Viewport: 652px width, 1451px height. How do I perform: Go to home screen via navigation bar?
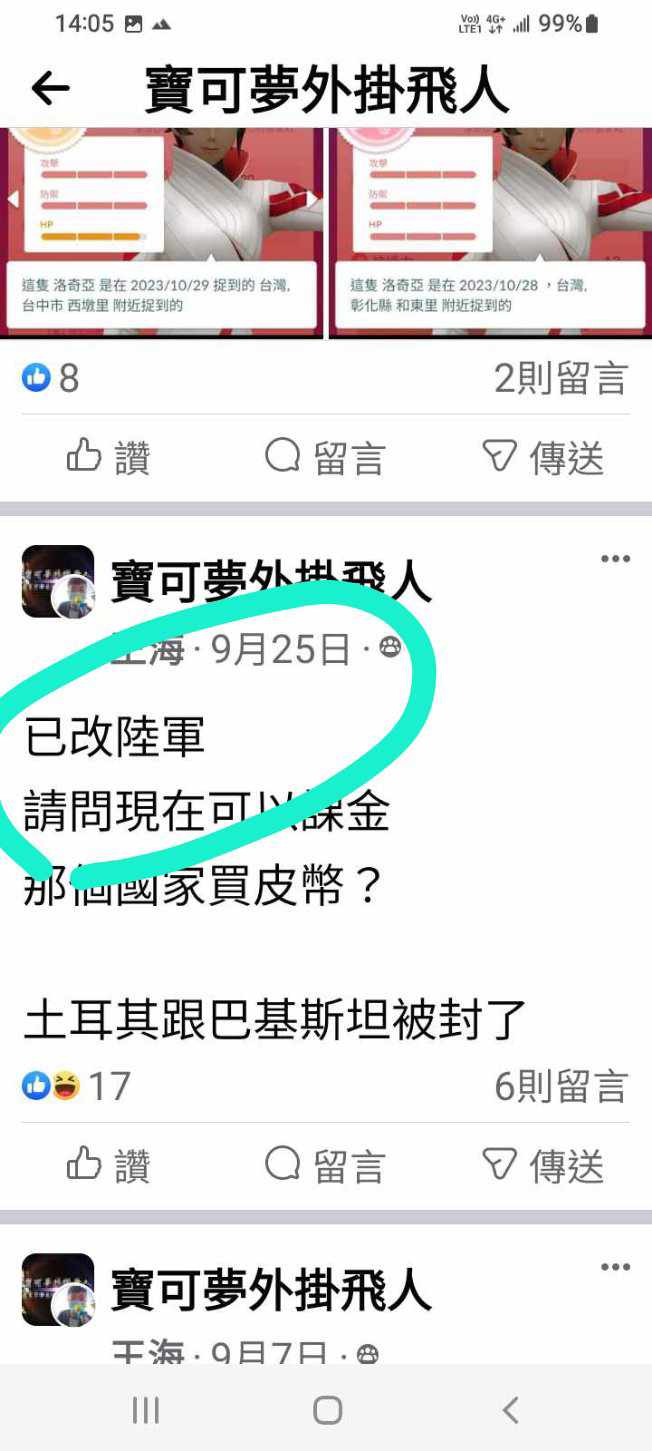(x=327, y=1410)
